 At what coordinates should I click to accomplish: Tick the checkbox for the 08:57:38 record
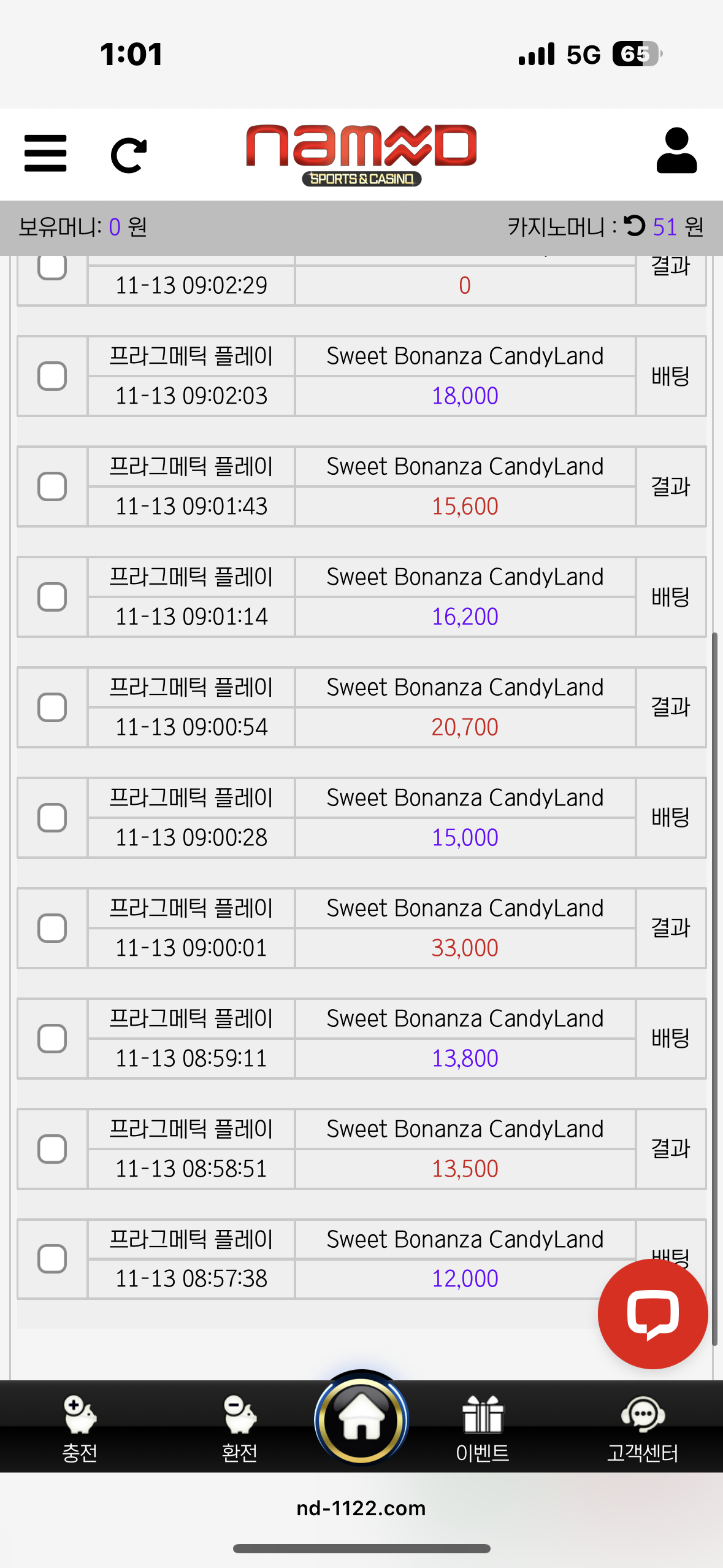[x=52, y=1259]
